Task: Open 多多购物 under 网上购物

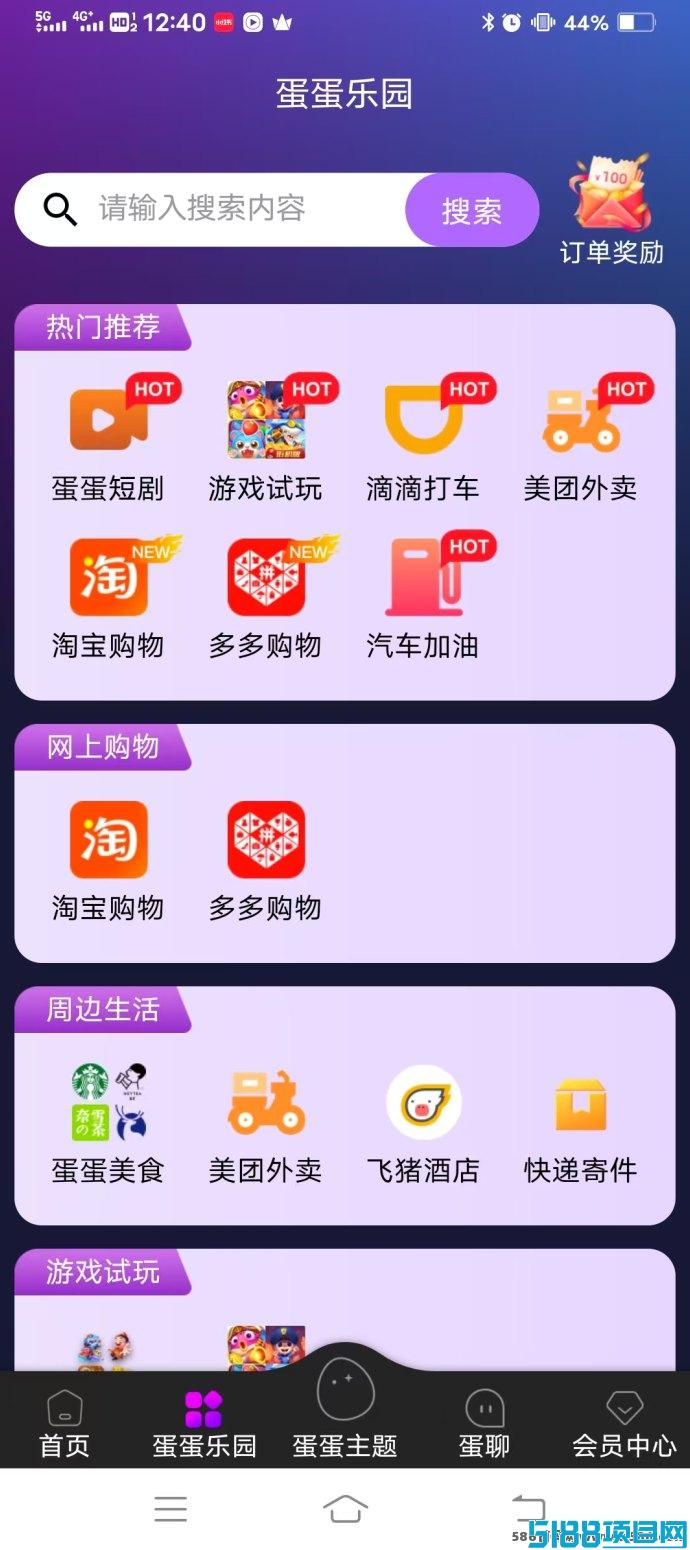Action: pyautogui.click(x=265, y=862)
